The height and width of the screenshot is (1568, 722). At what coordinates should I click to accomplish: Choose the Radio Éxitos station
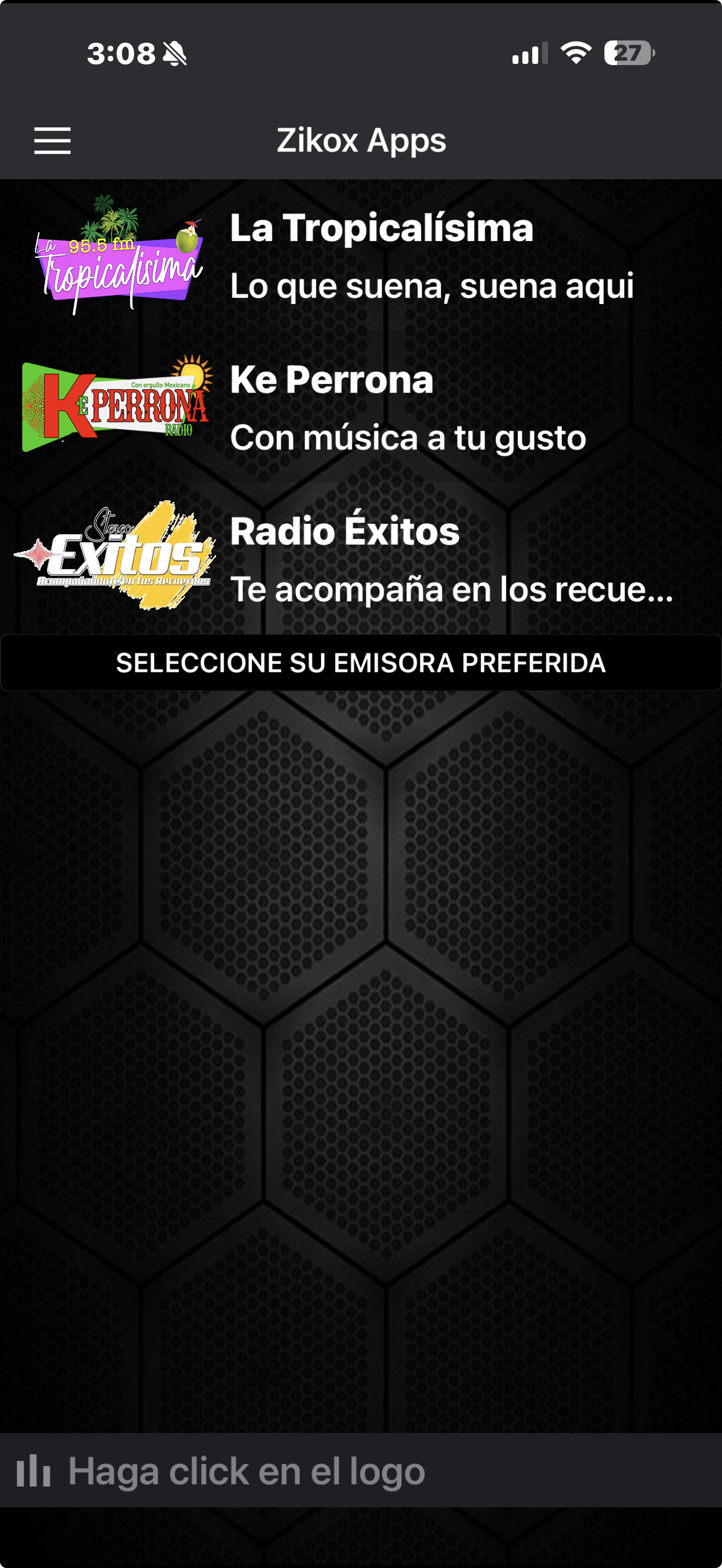(360, 559)
